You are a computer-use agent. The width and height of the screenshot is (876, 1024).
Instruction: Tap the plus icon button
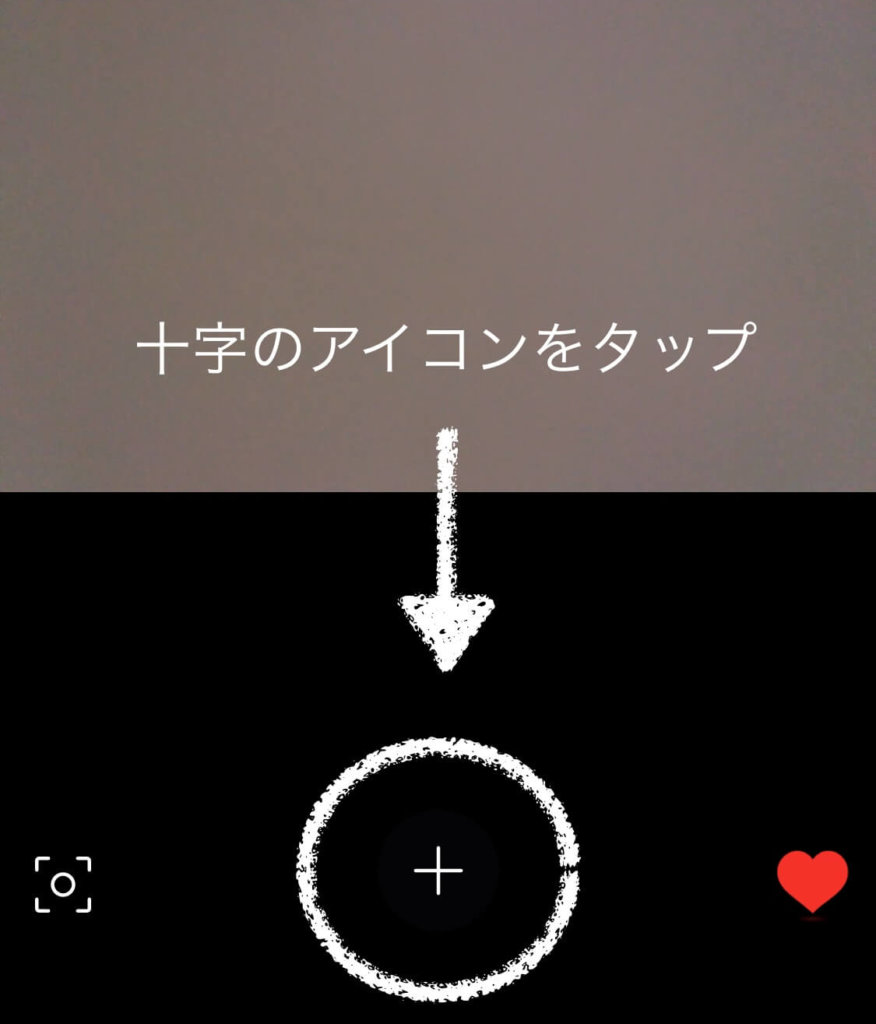pos(438,872)
